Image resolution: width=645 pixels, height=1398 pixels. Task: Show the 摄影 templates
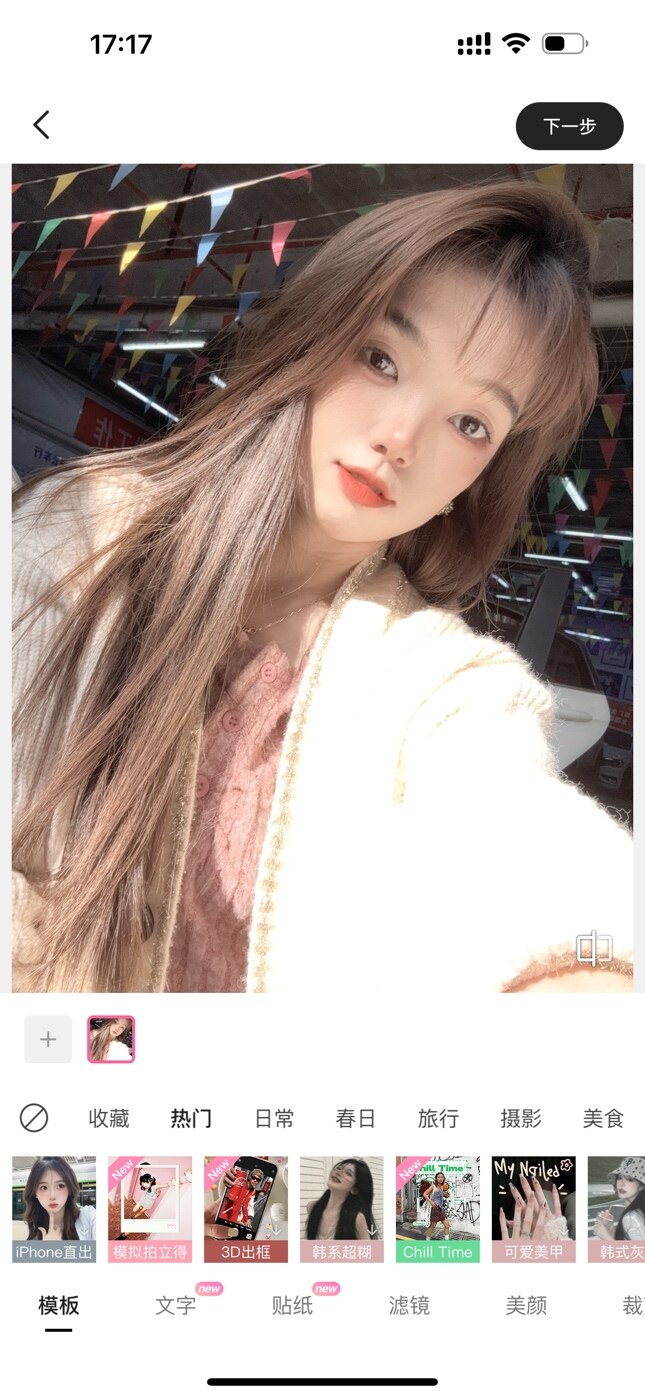(x=520, y=1118)
